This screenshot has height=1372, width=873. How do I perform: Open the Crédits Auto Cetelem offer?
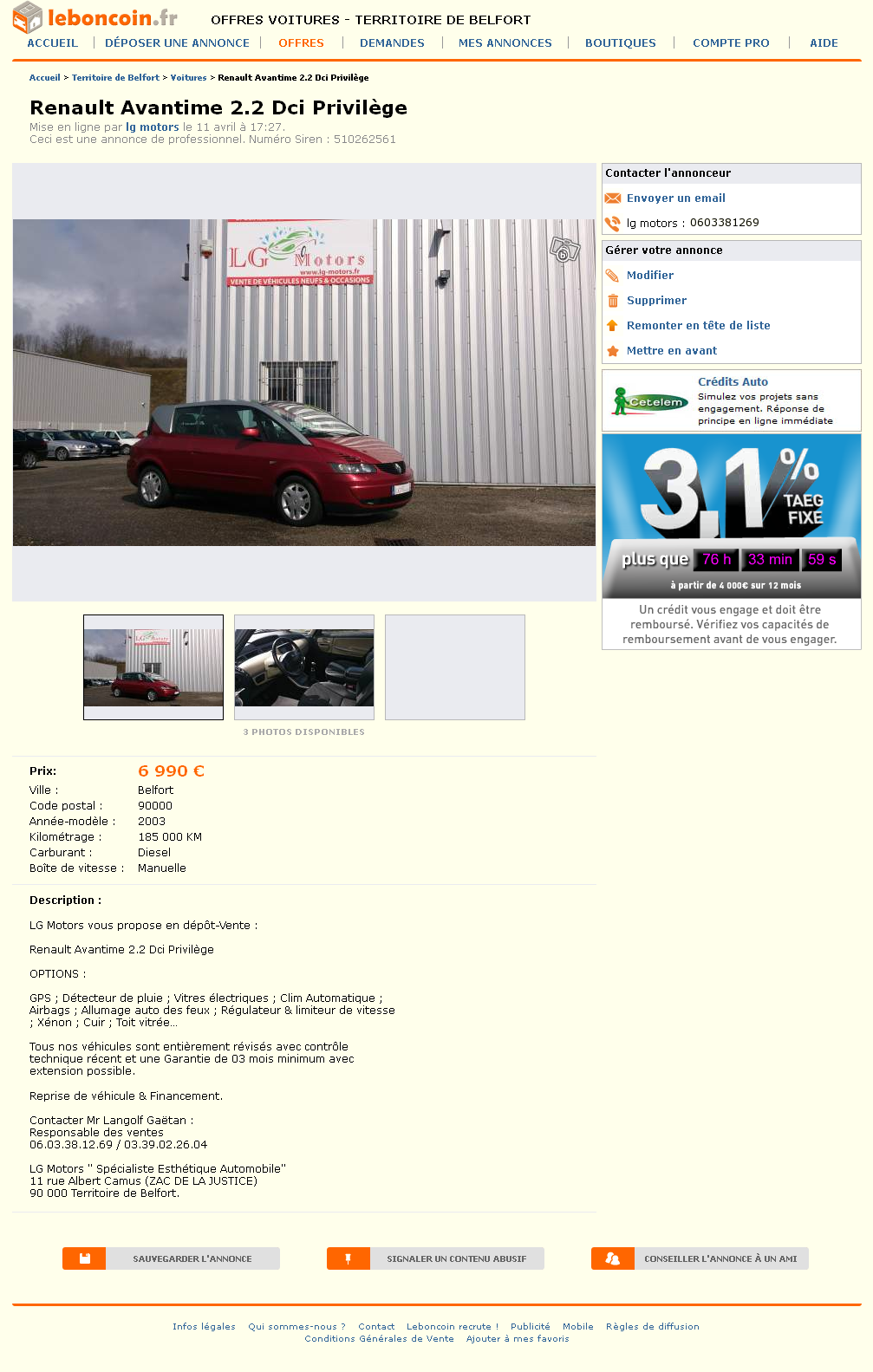[x=733, y=382]
